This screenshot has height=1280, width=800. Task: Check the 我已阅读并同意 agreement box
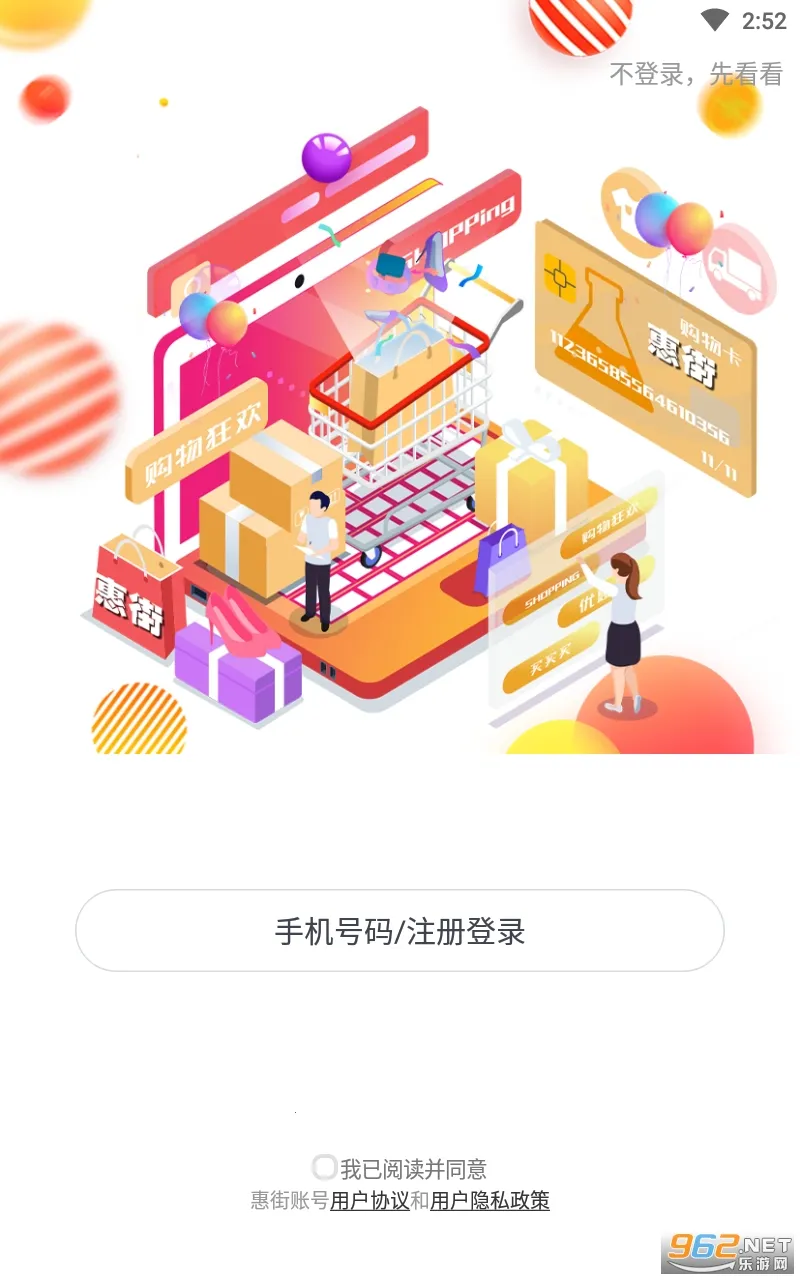(325, 1167)
